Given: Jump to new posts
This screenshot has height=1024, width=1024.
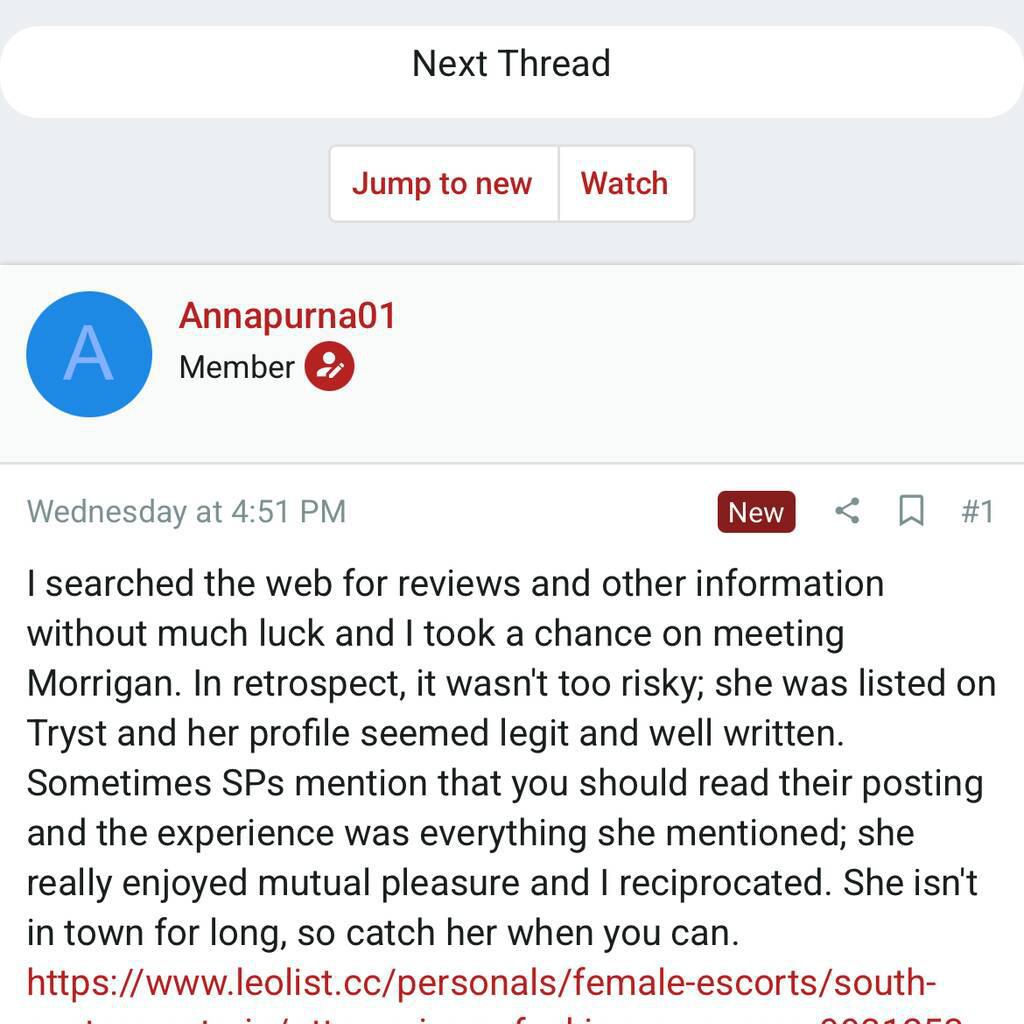Looking at the screenshot, I should [442, 184].
